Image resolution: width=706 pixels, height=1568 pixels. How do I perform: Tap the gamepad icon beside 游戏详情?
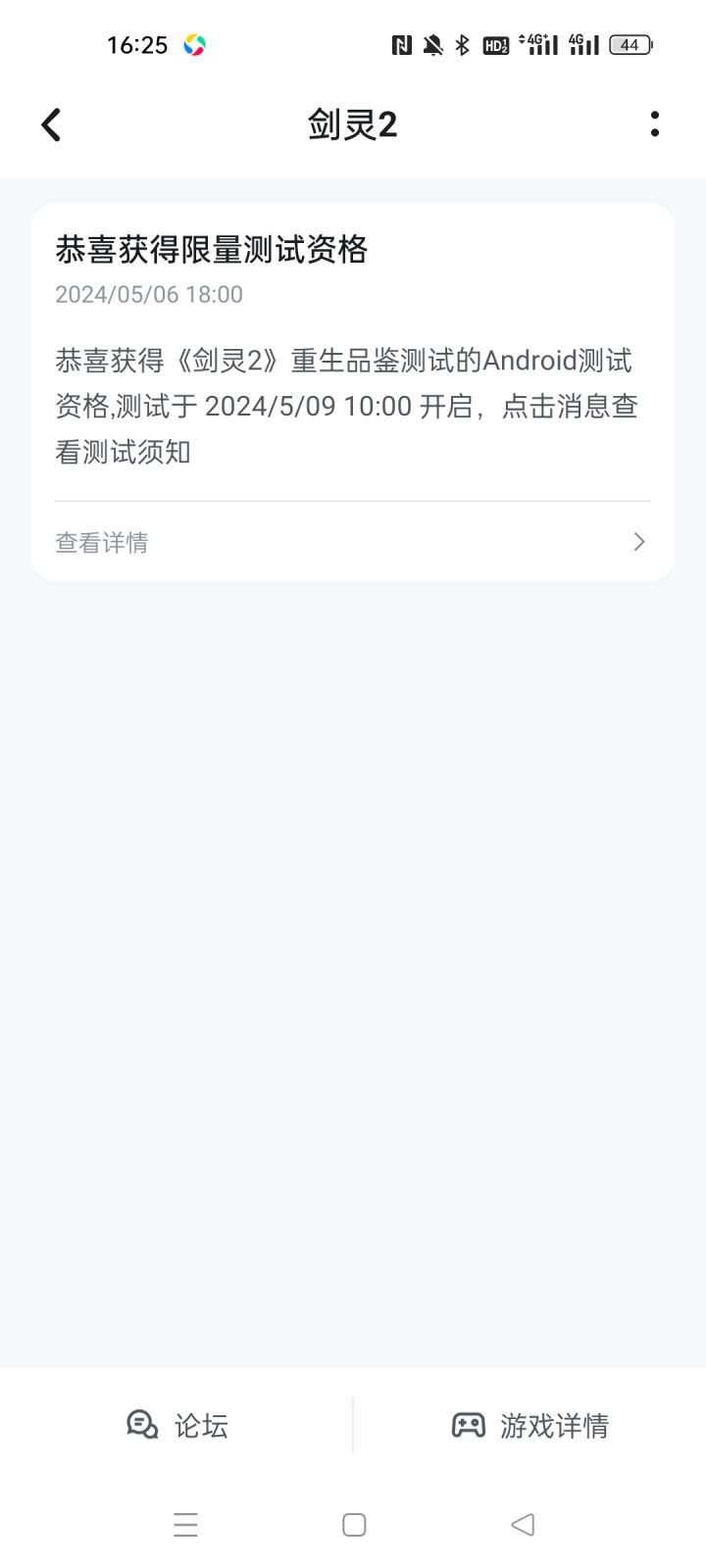tap(470, 1426)
